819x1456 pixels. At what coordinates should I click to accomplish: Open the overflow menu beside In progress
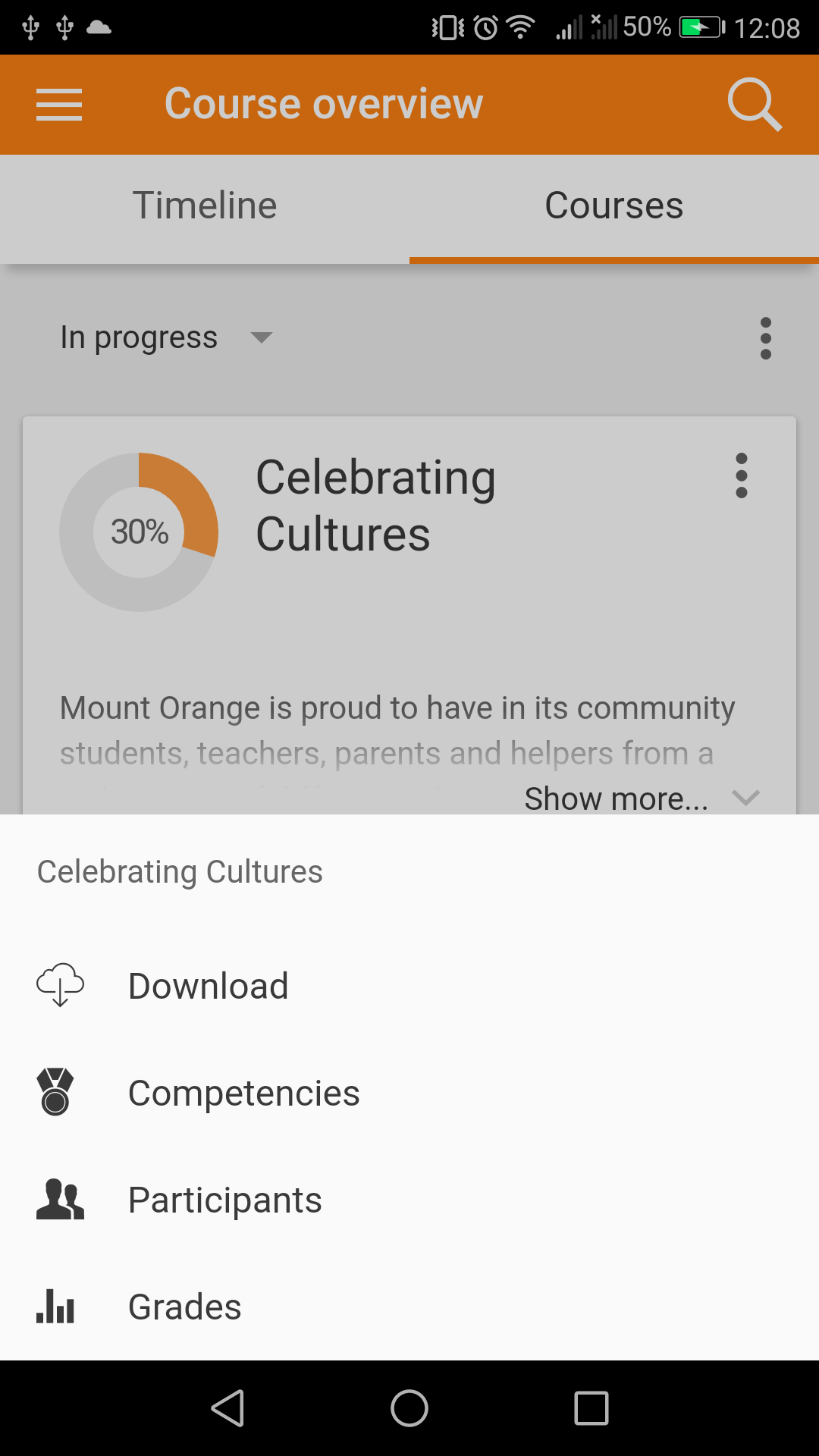tap(766, 338)
